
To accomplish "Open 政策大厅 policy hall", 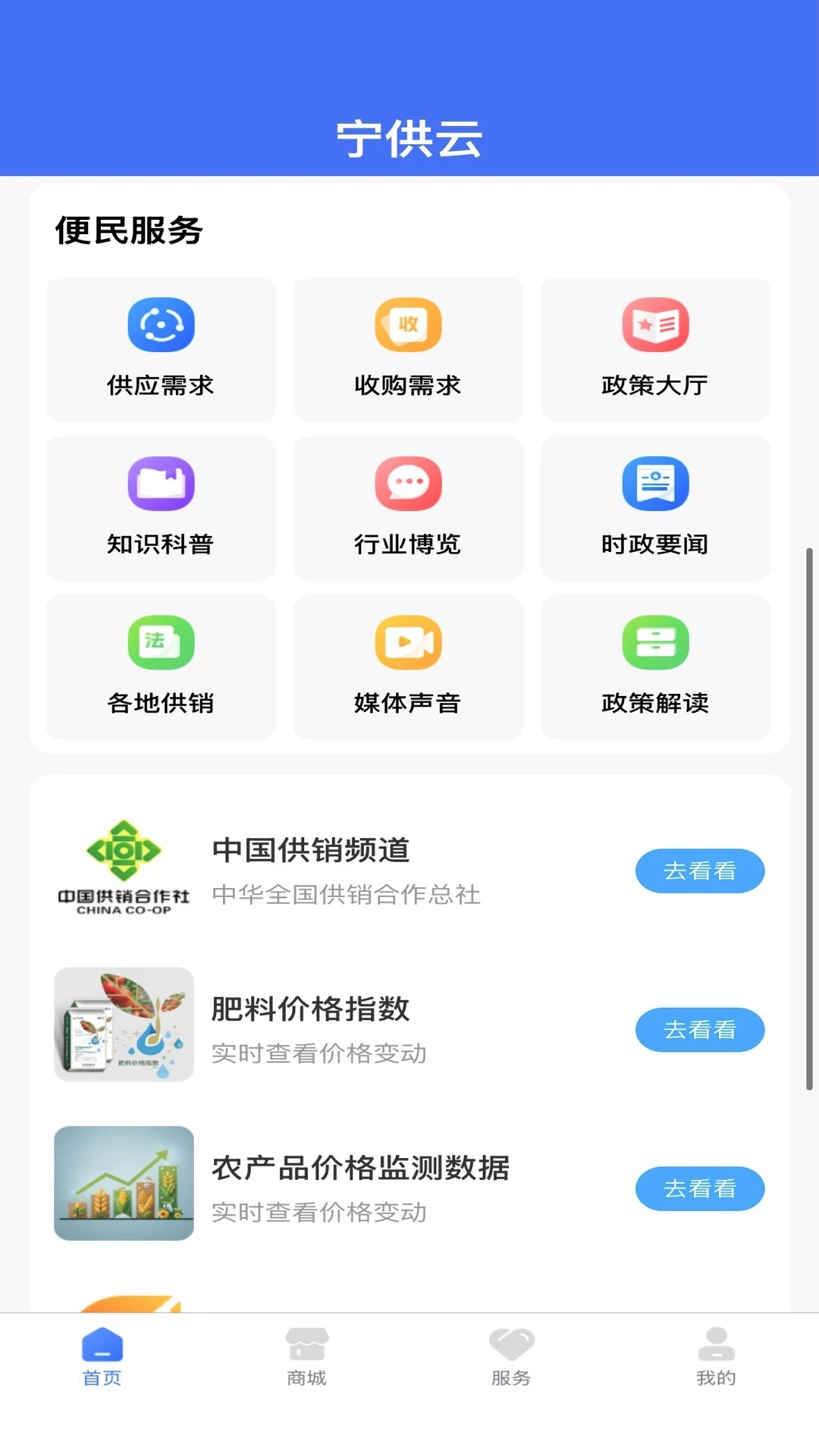I will [655, 350].
